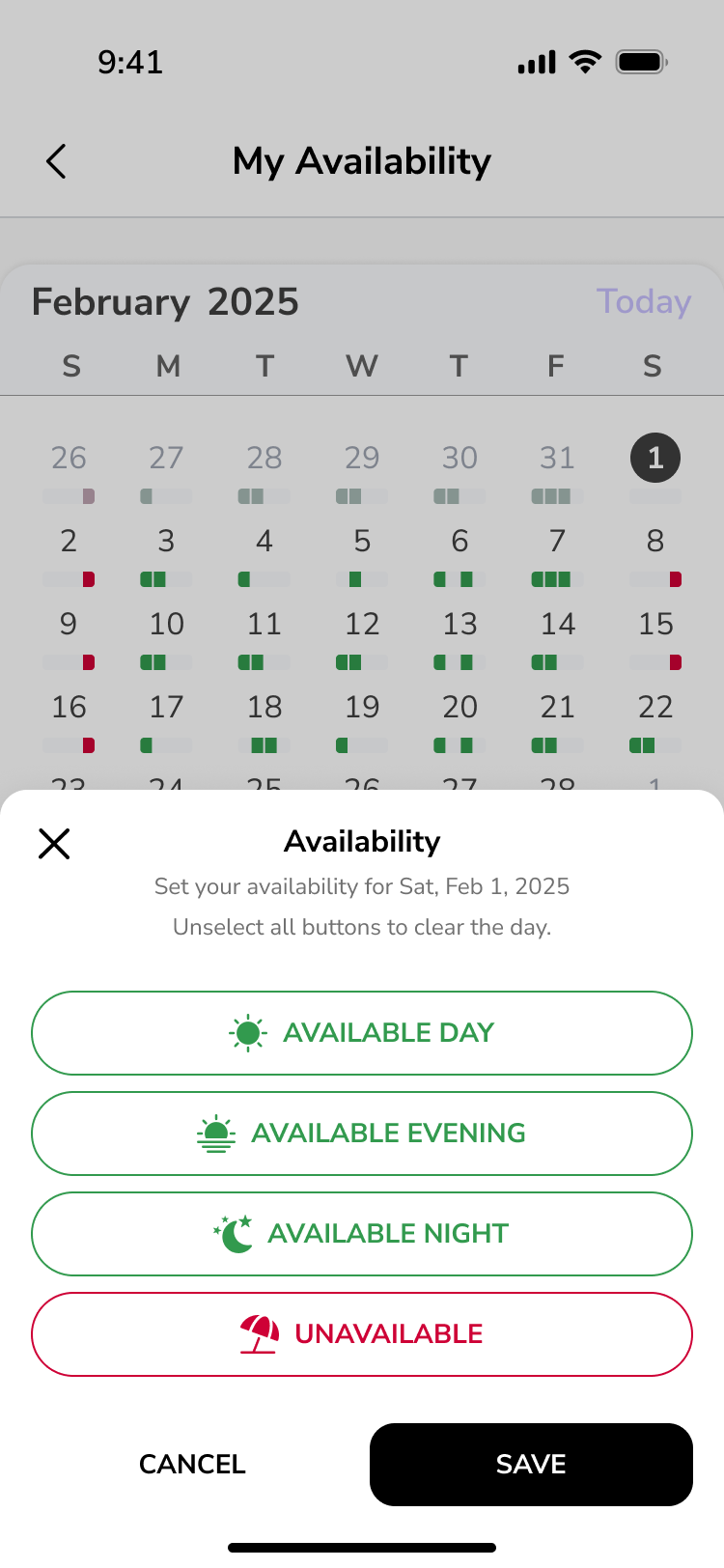Toggle Available Night for Feb 1
Image resolution: width=724 pixels, height=1568 pixels.
362,1233
